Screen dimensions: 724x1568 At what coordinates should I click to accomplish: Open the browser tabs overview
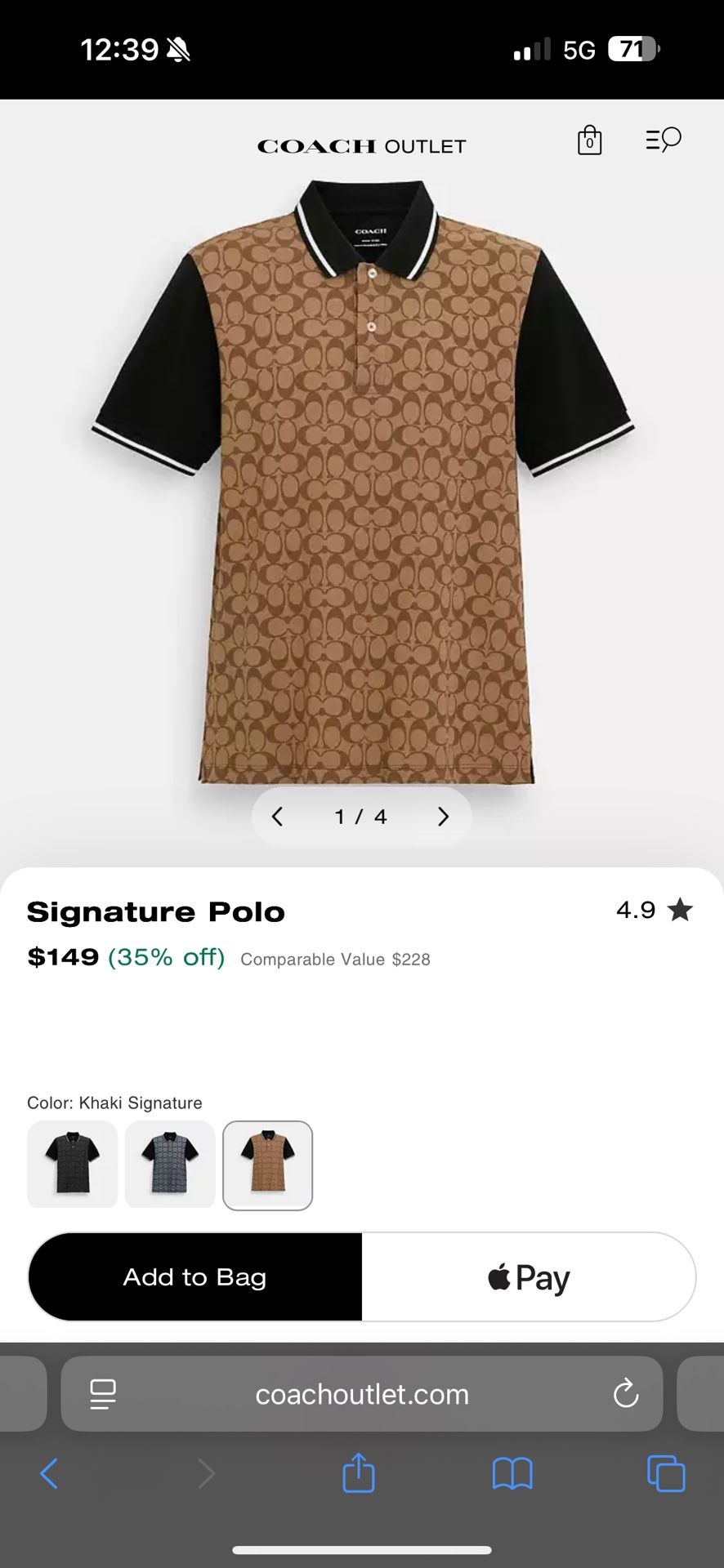pyautogui.click(x=666, y=1474)
